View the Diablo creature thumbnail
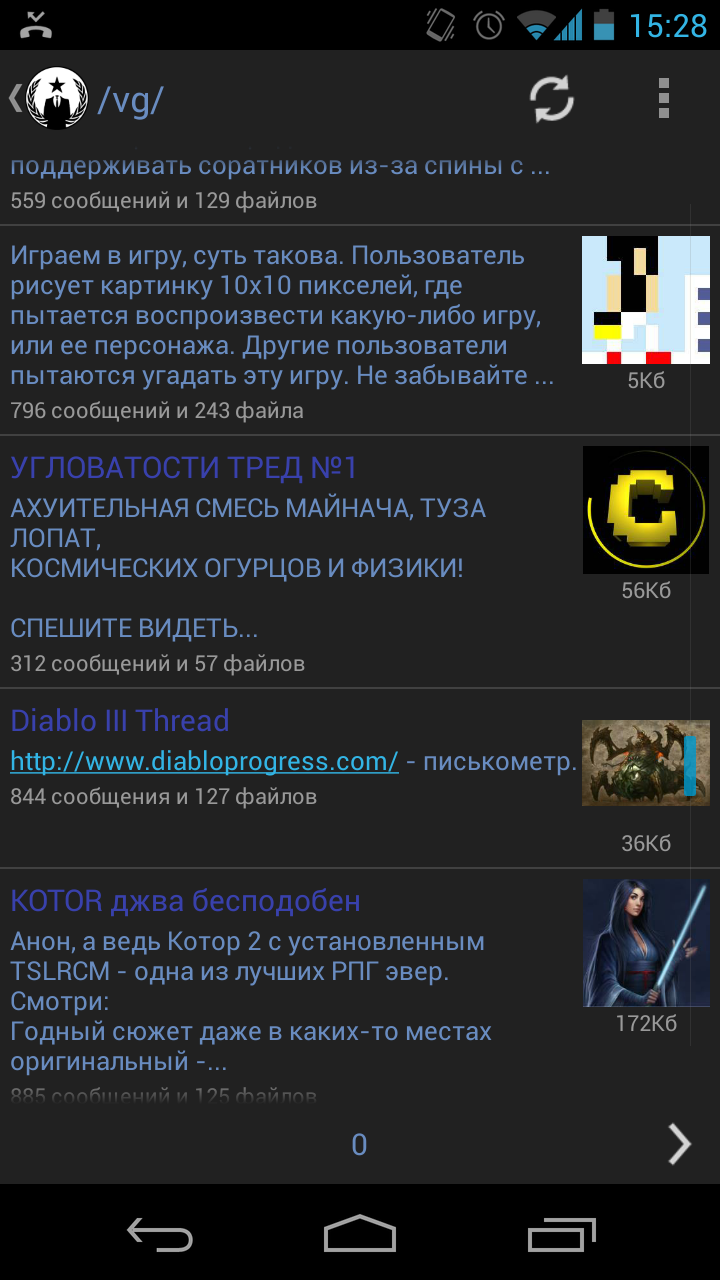Screen dimensions: 720x1280 [646, 763]
